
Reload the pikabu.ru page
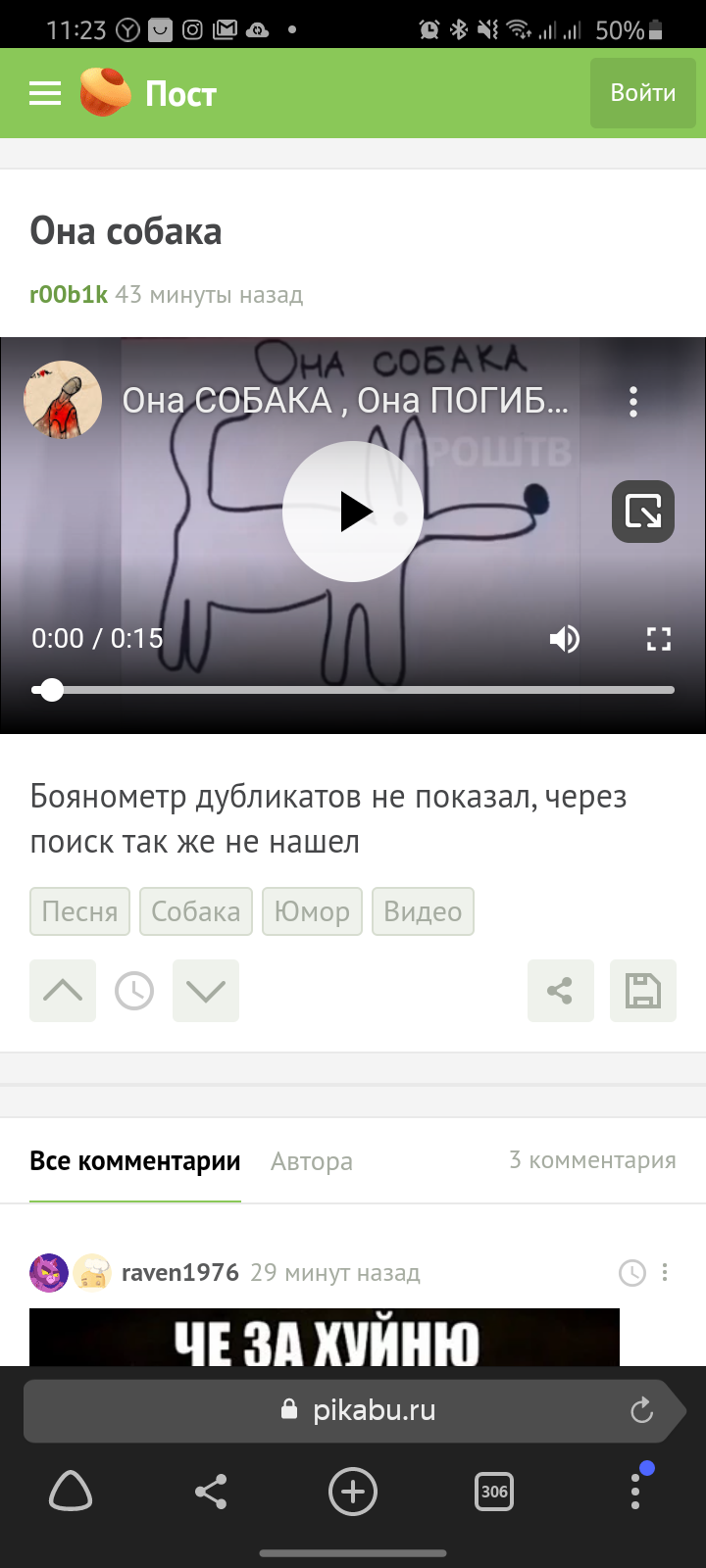click(641, 1410)
